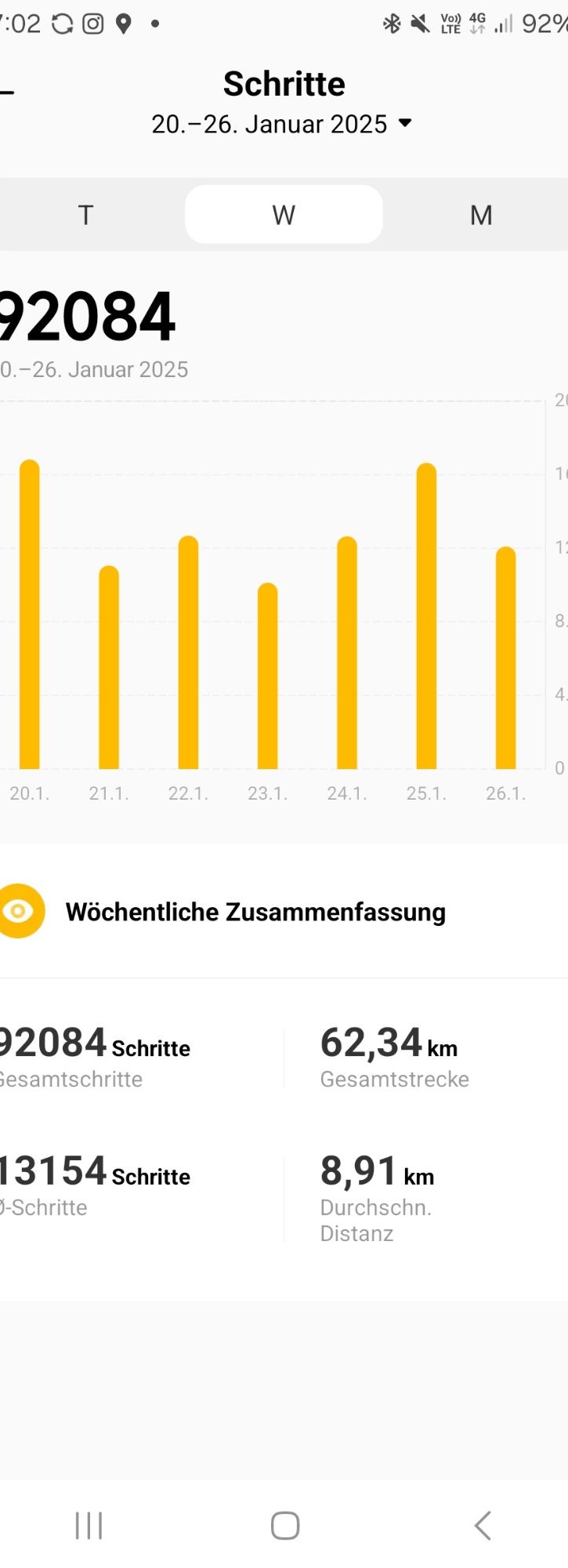
Task: Open the date range dropdown for 20.–26. Januar 2025
Action: coord(282,124)
